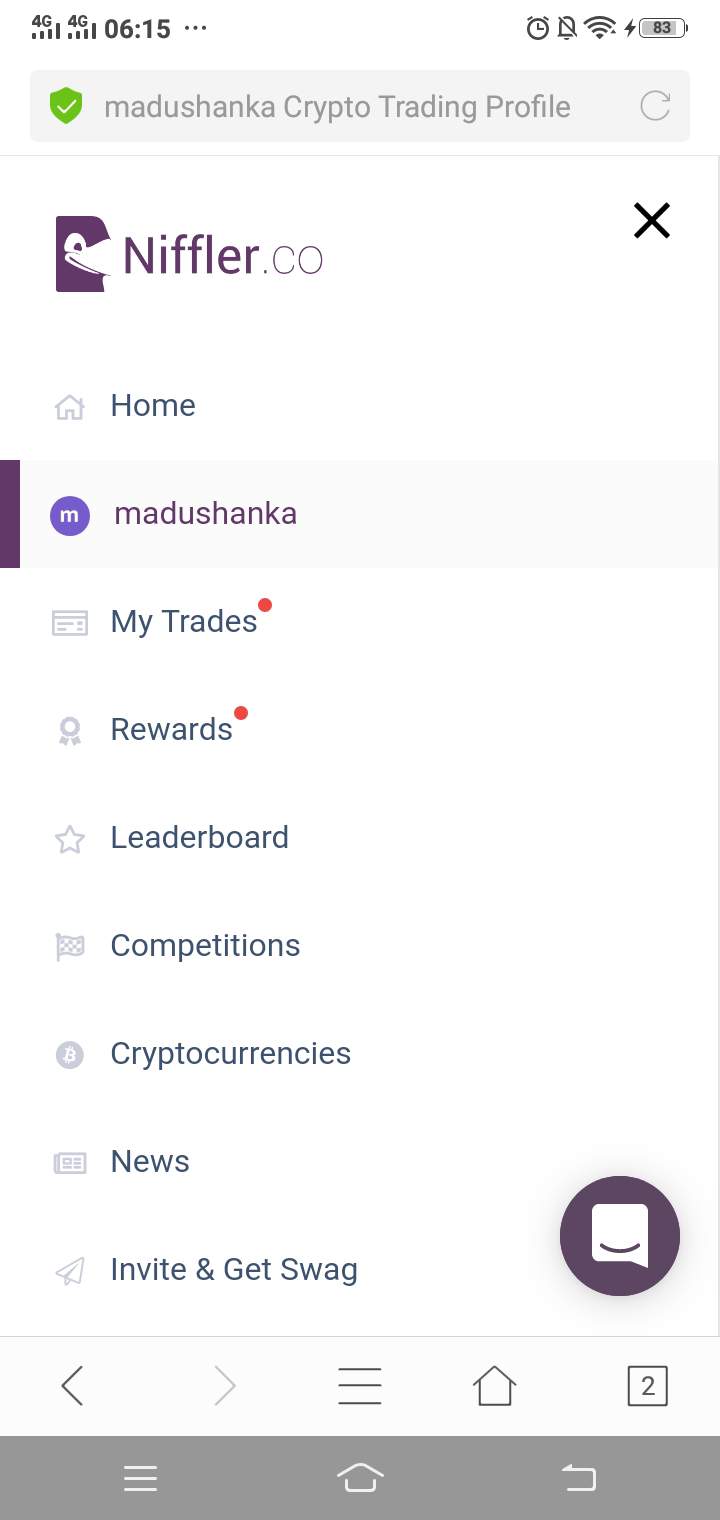Image resolution: width=720 pixels, height=1520 pixels.
Task: Tap the system back button
Action: tap(578, 1478)
